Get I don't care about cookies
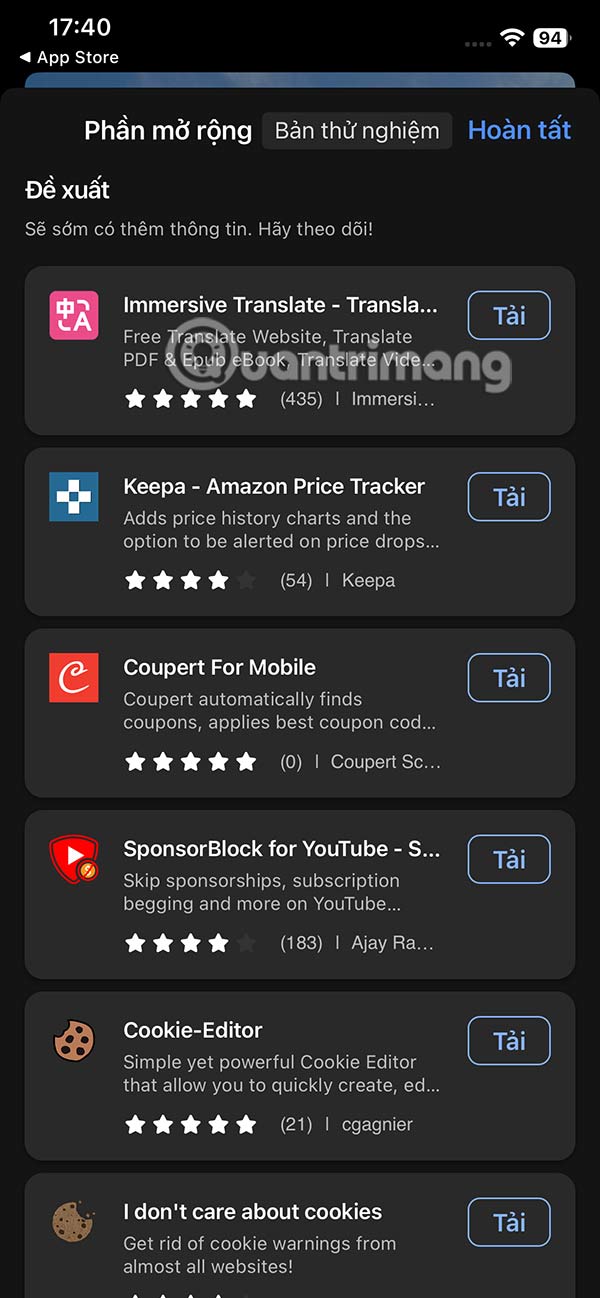This screenshot has width=600, height=1298. 508,1222
